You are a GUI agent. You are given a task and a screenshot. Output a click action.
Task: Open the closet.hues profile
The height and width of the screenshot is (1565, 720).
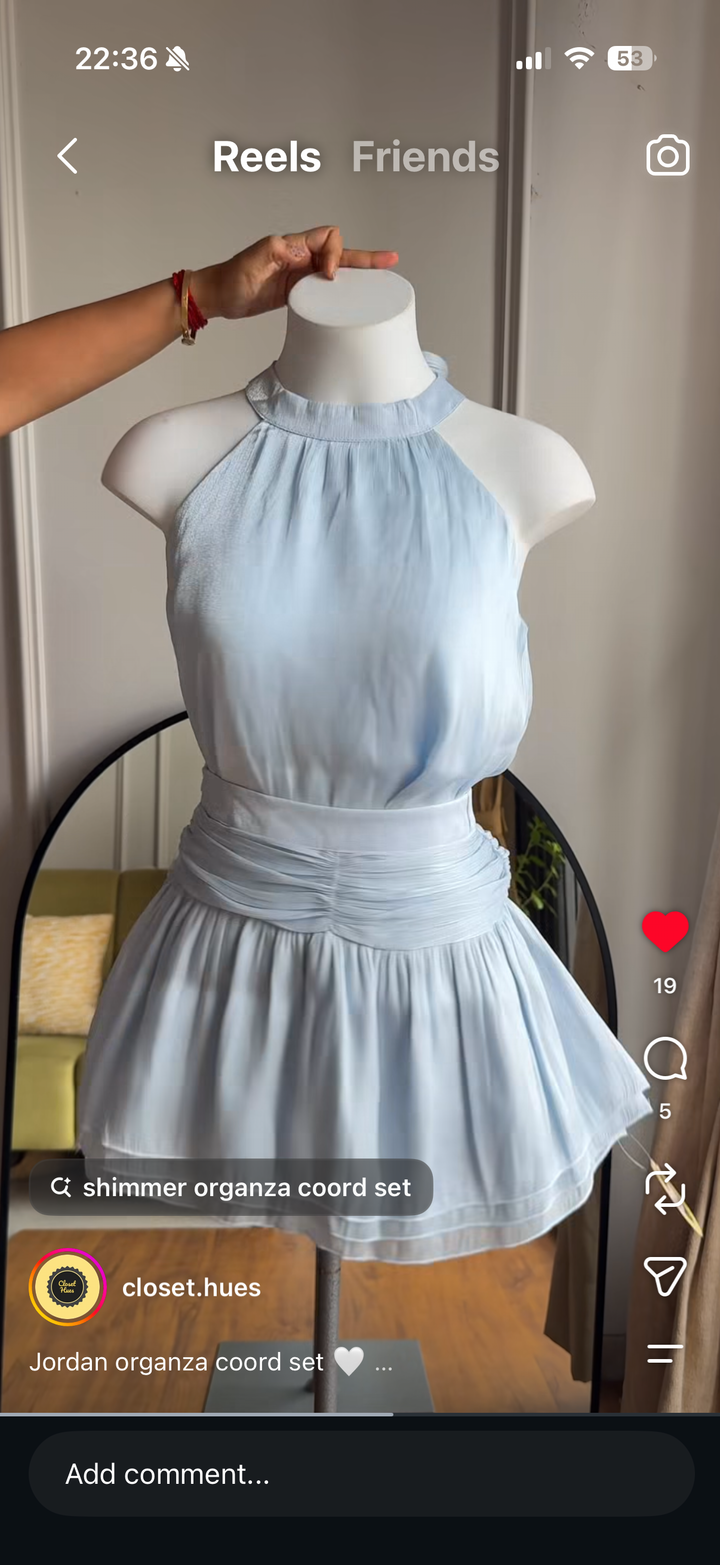191,1288
